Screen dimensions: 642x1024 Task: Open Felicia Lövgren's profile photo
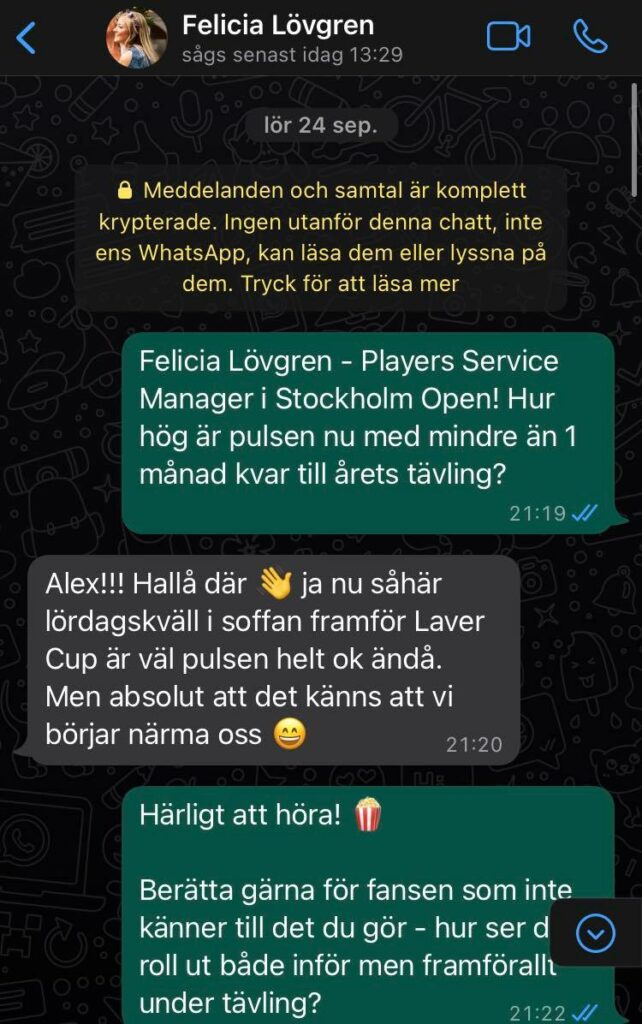click(137, 38)
